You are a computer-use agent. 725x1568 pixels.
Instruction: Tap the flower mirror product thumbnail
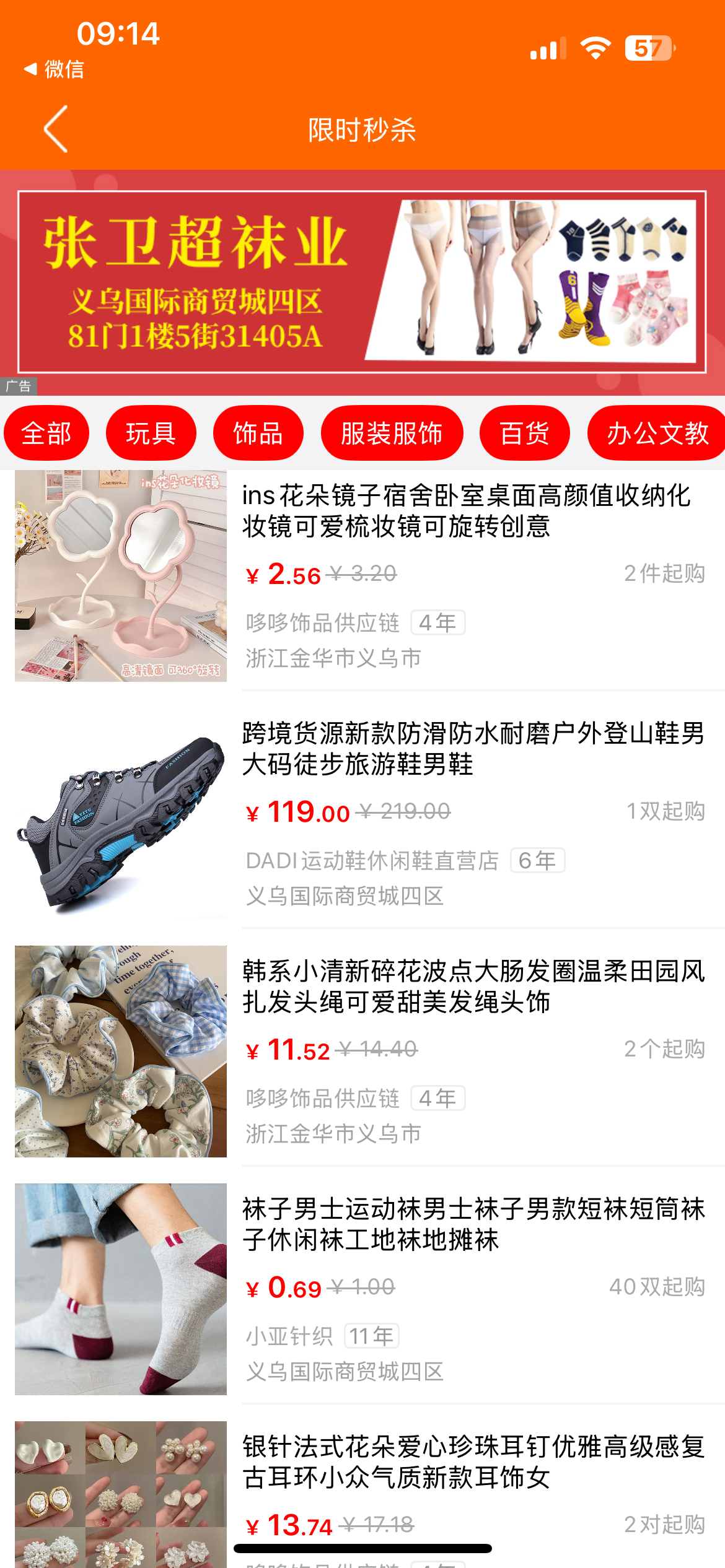point(121,576)
